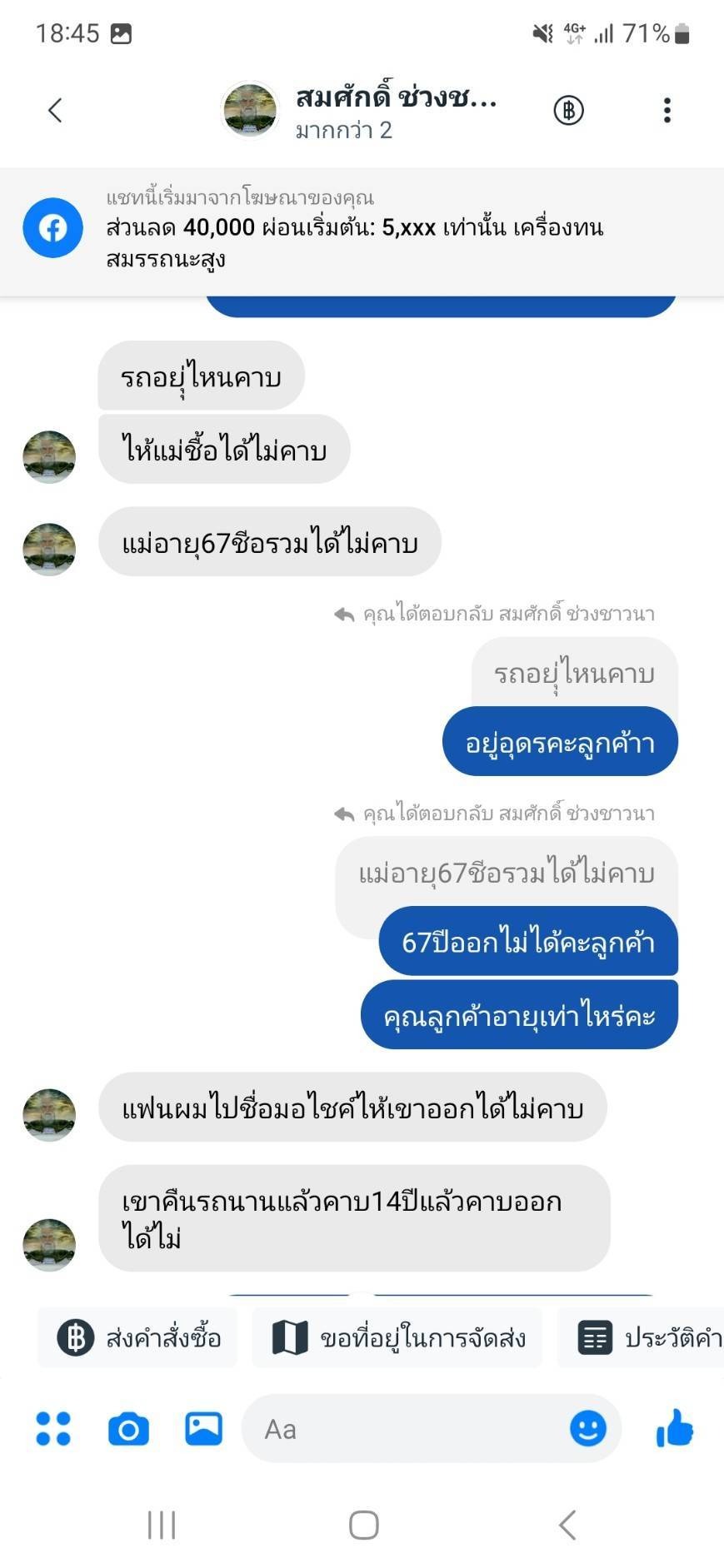Image resolution: width=724 pixels, height=1568 pixels.
Task: Open สมศักดิ์ ช่วงช... contact profile header
Action: 358,111
